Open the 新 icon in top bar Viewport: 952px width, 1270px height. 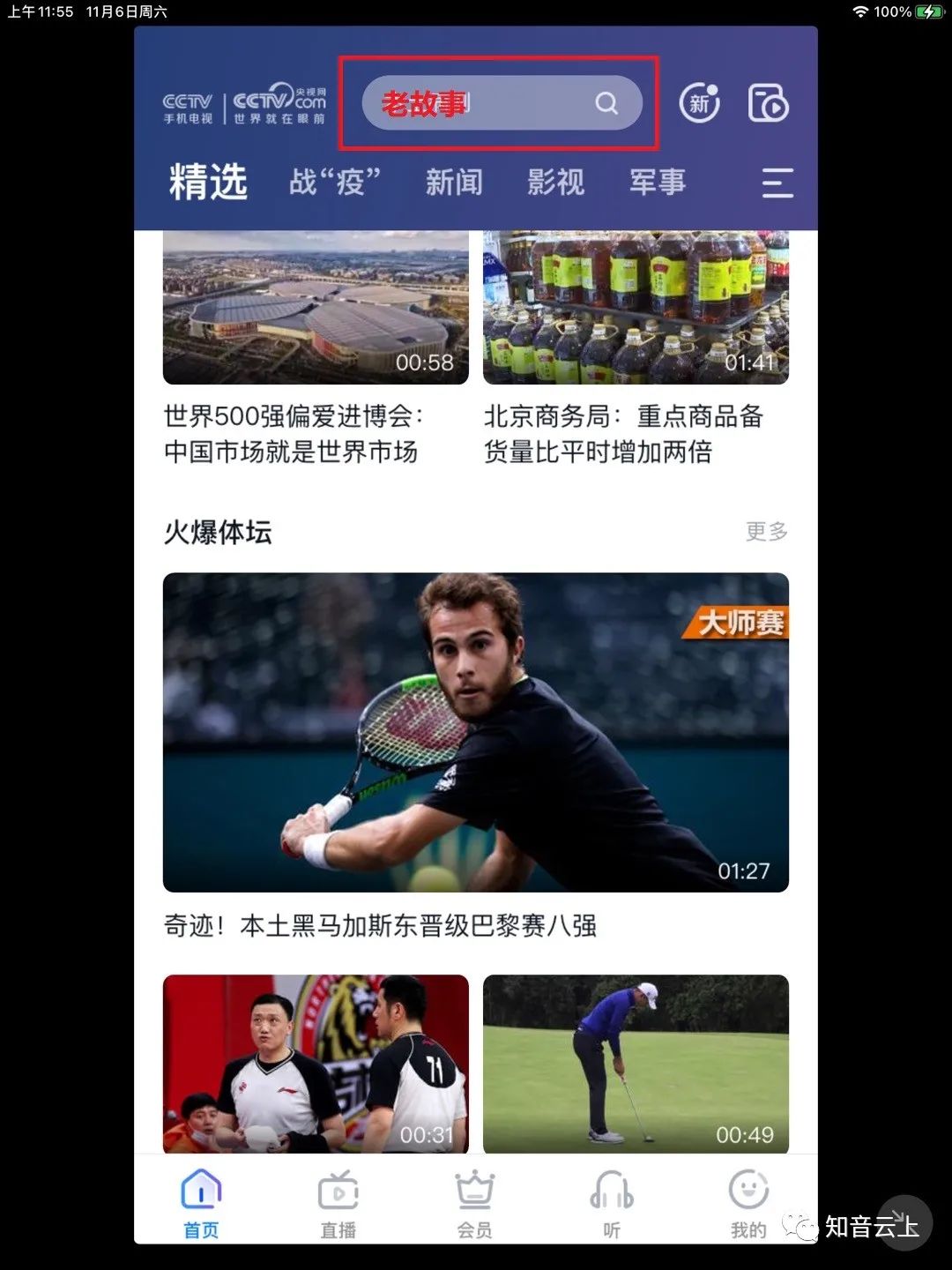699,103
